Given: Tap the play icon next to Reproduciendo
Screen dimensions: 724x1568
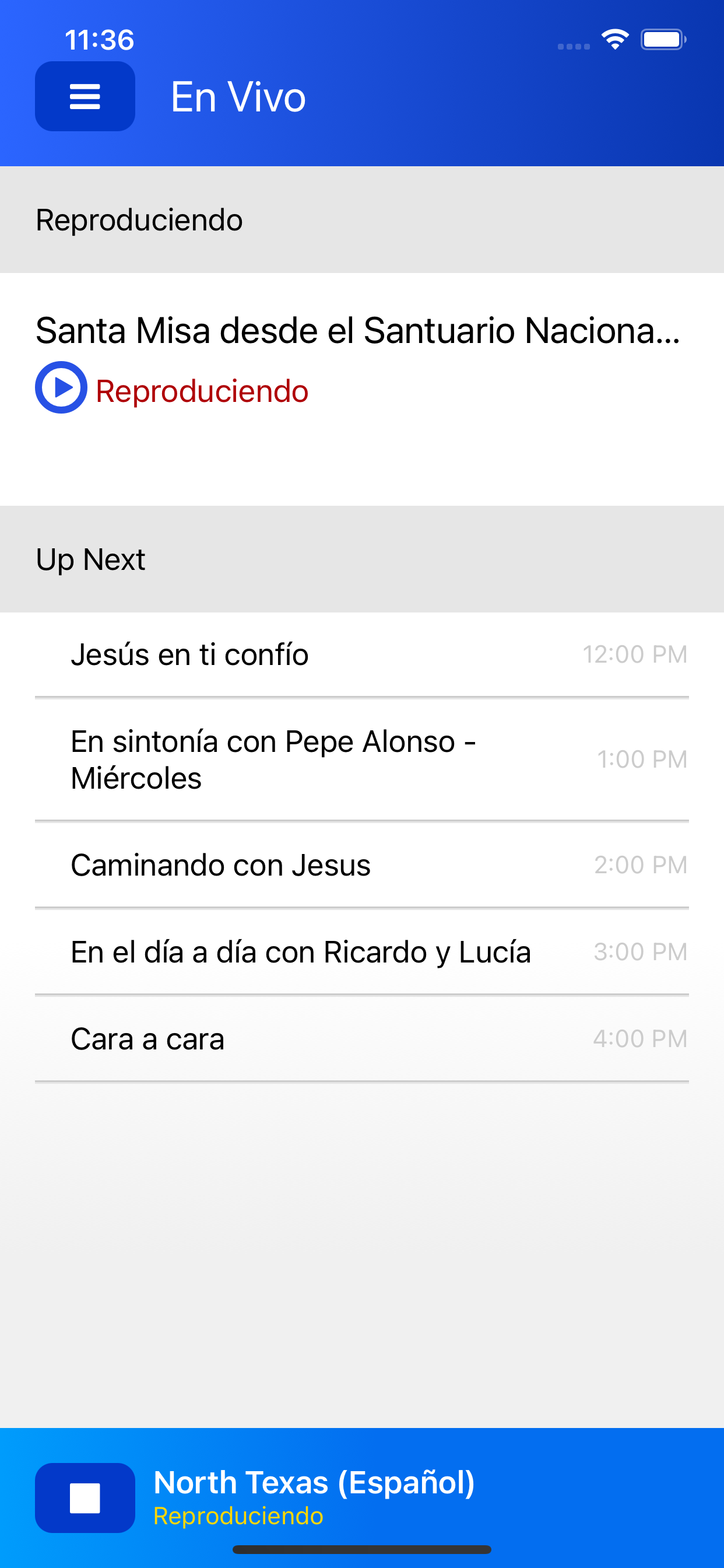Looking at the screenshot, I should click(x=61, y=387).
